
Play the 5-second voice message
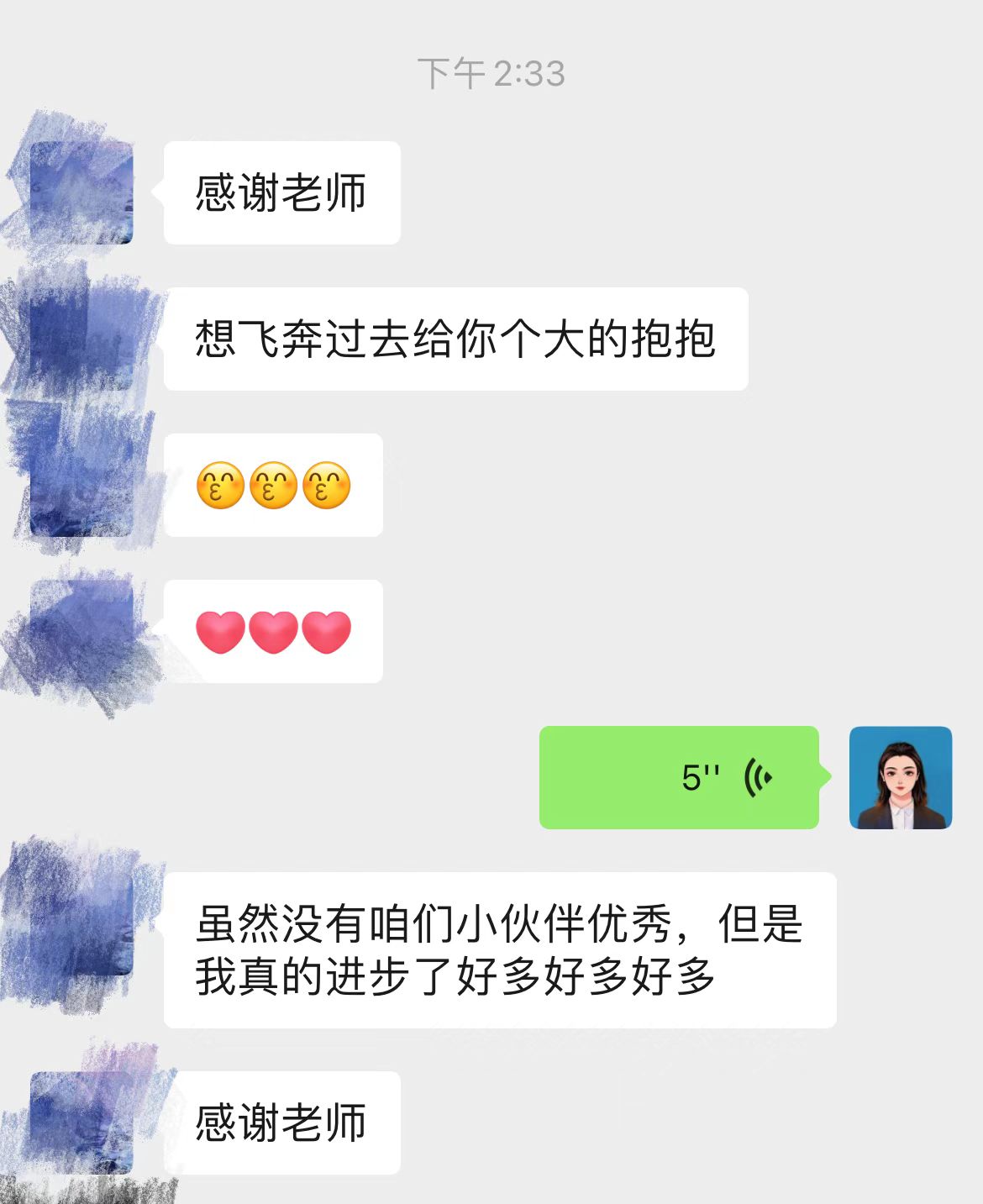click(x=679, y=777)
